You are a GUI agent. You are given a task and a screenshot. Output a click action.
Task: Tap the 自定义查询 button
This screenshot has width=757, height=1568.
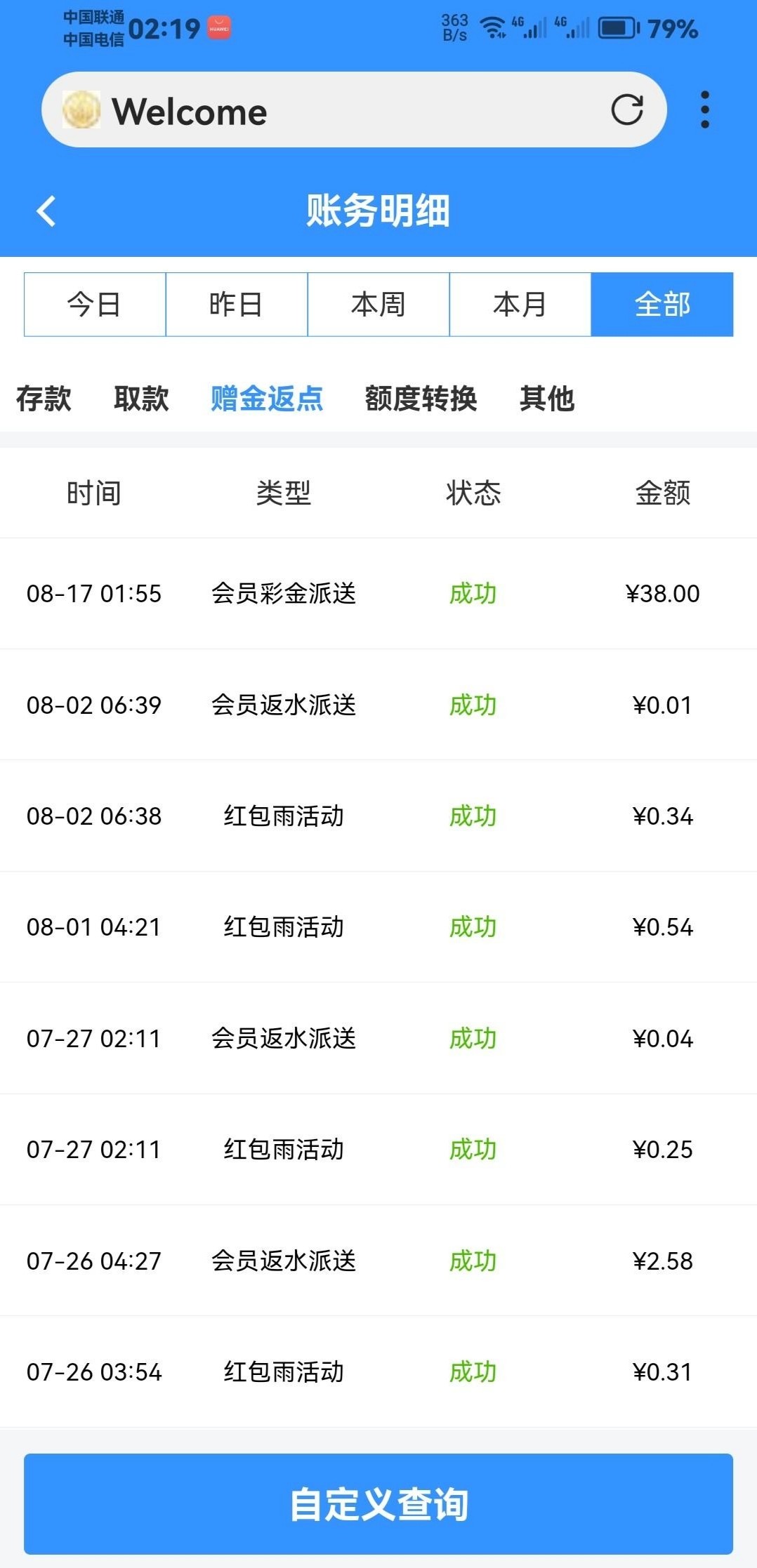[378, 1504]
